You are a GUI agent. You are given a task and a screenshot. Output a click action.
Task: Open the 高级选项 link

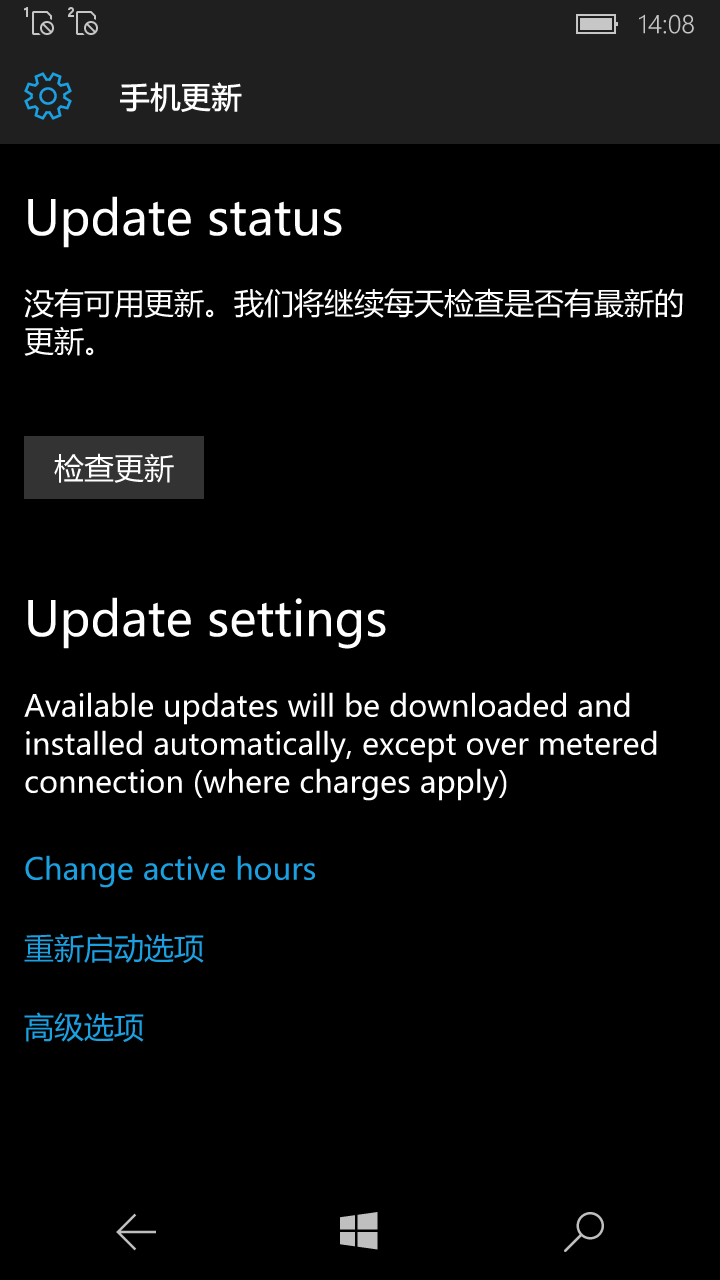click(x=84, y=1027)
